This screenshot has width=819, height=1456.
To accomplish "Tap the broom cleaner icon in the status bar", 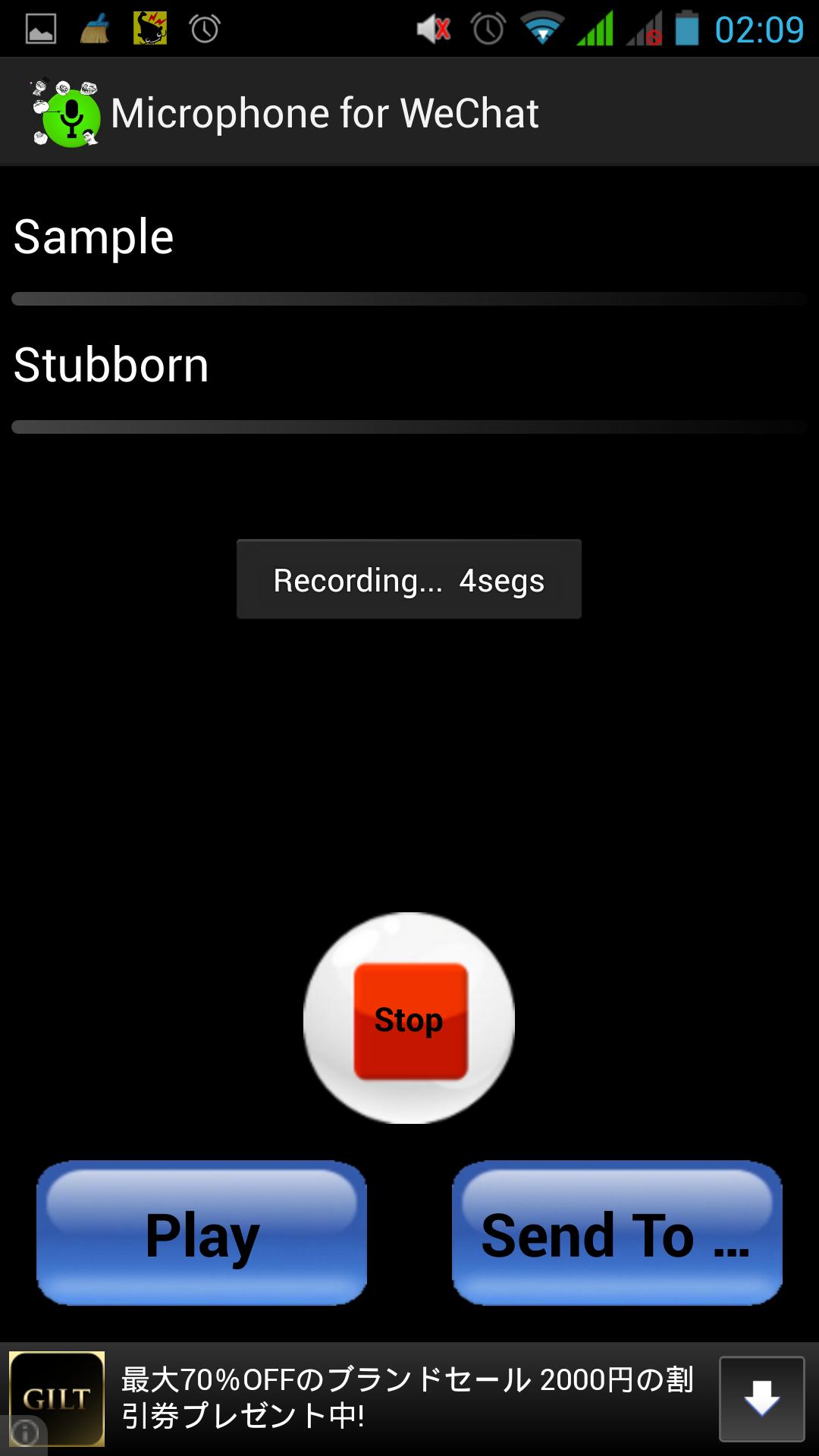I will tap(95, 29).
